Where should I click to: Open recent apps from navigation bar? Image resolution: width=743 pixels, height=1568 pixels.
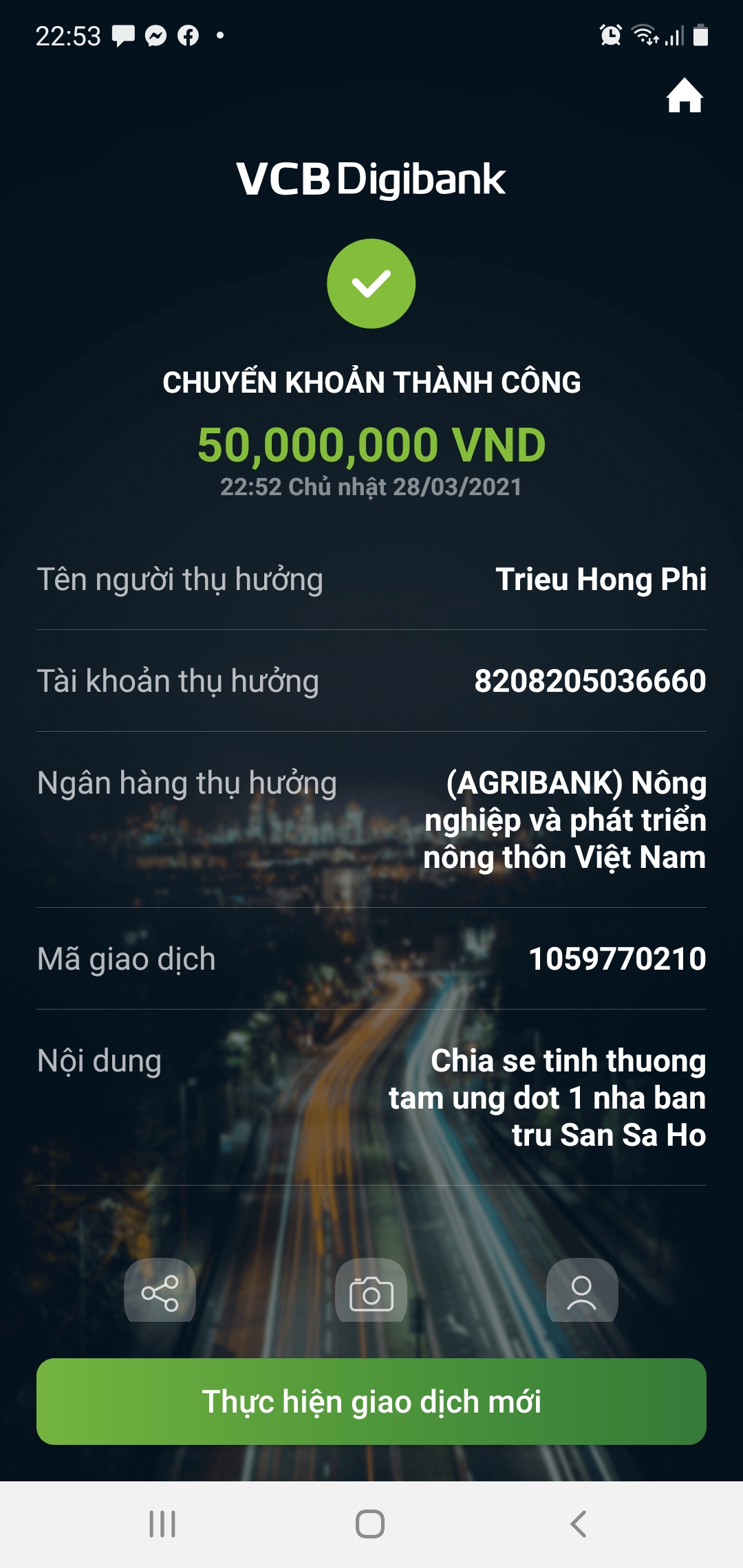pos(162,1524)
